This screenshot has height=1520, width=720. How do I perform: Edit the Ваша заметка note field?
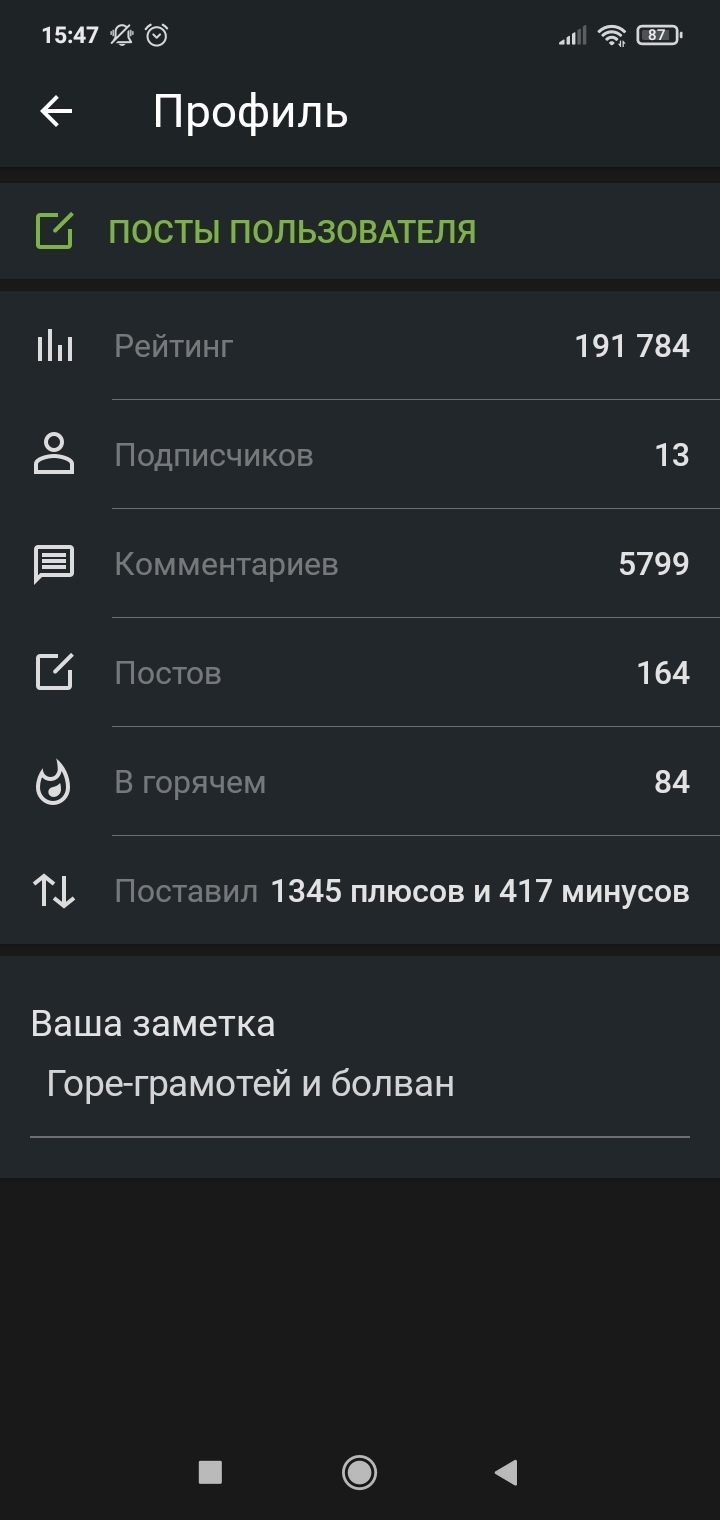click(359, 1085)
